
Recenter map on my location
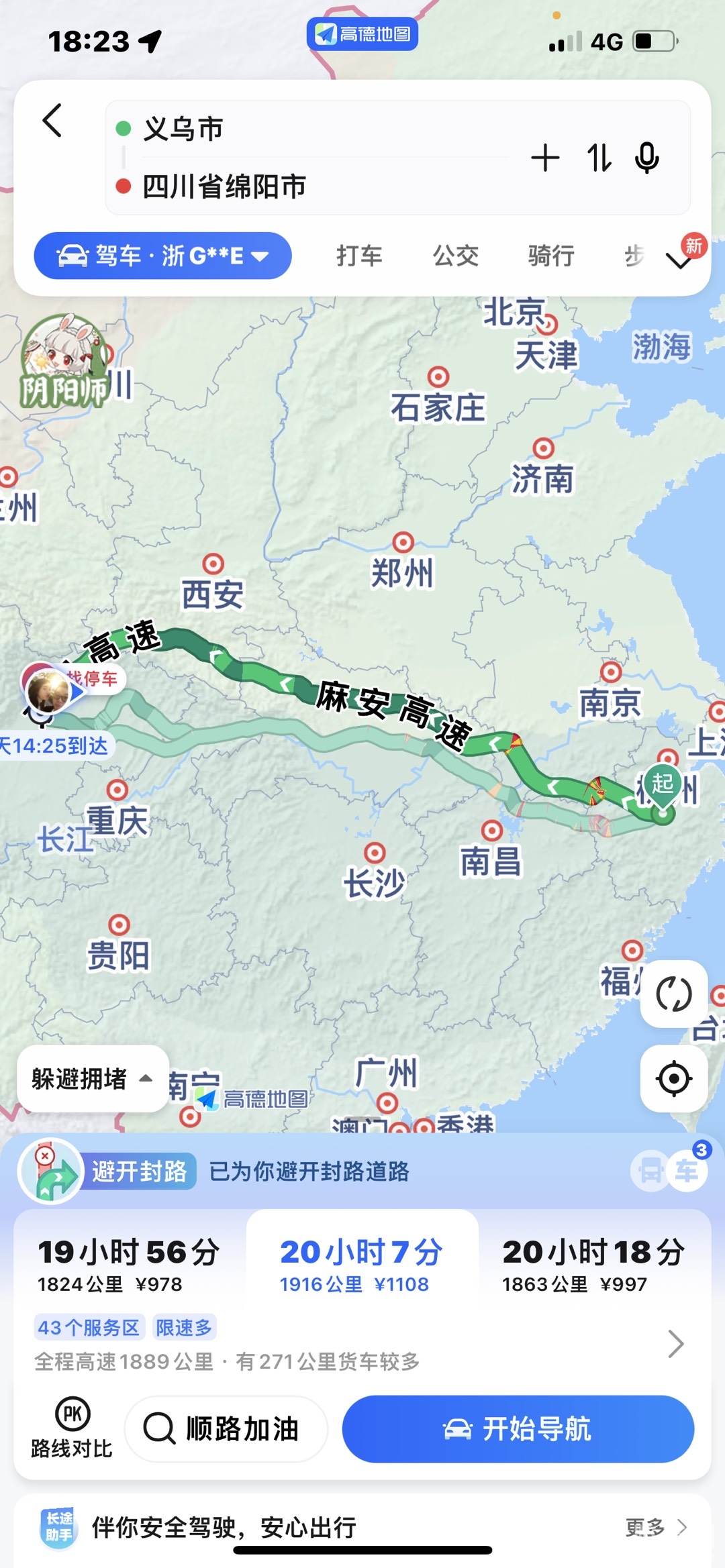pos(673,1079)
